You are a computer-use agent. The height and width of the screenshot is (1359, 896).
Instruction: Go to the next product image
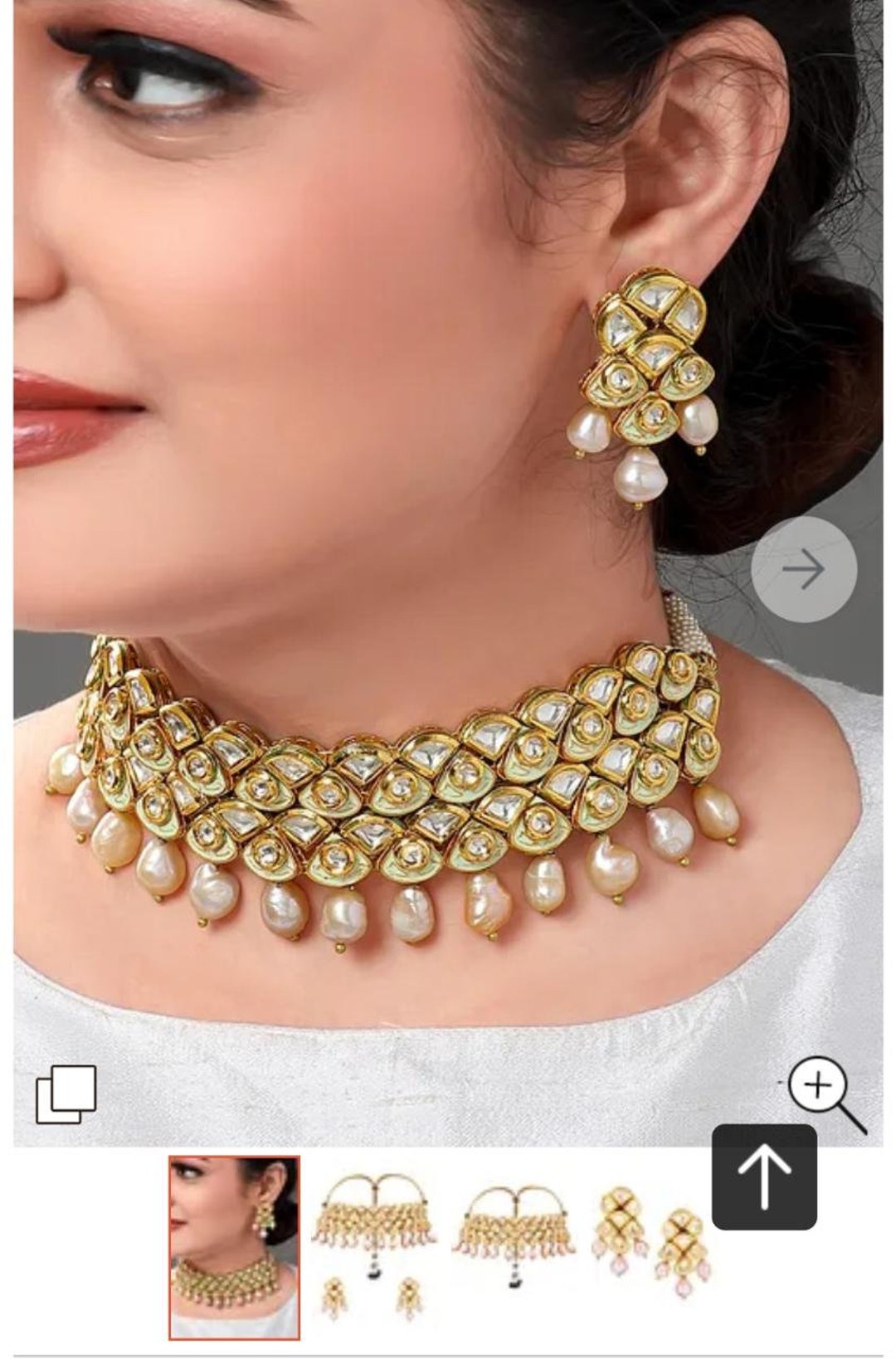click(803, 569)
